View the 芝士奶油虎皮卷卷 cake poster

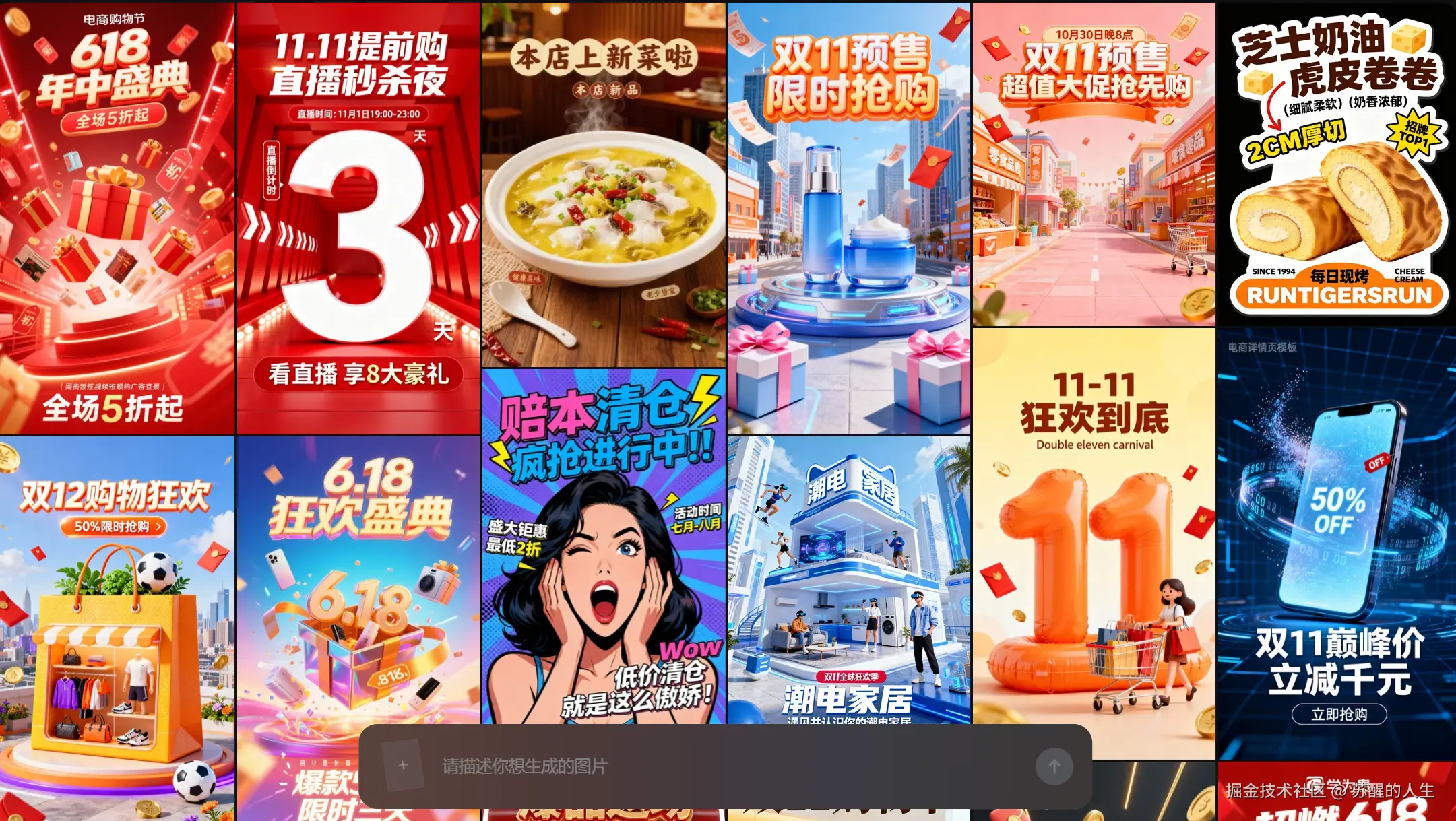coord(1337,165)
